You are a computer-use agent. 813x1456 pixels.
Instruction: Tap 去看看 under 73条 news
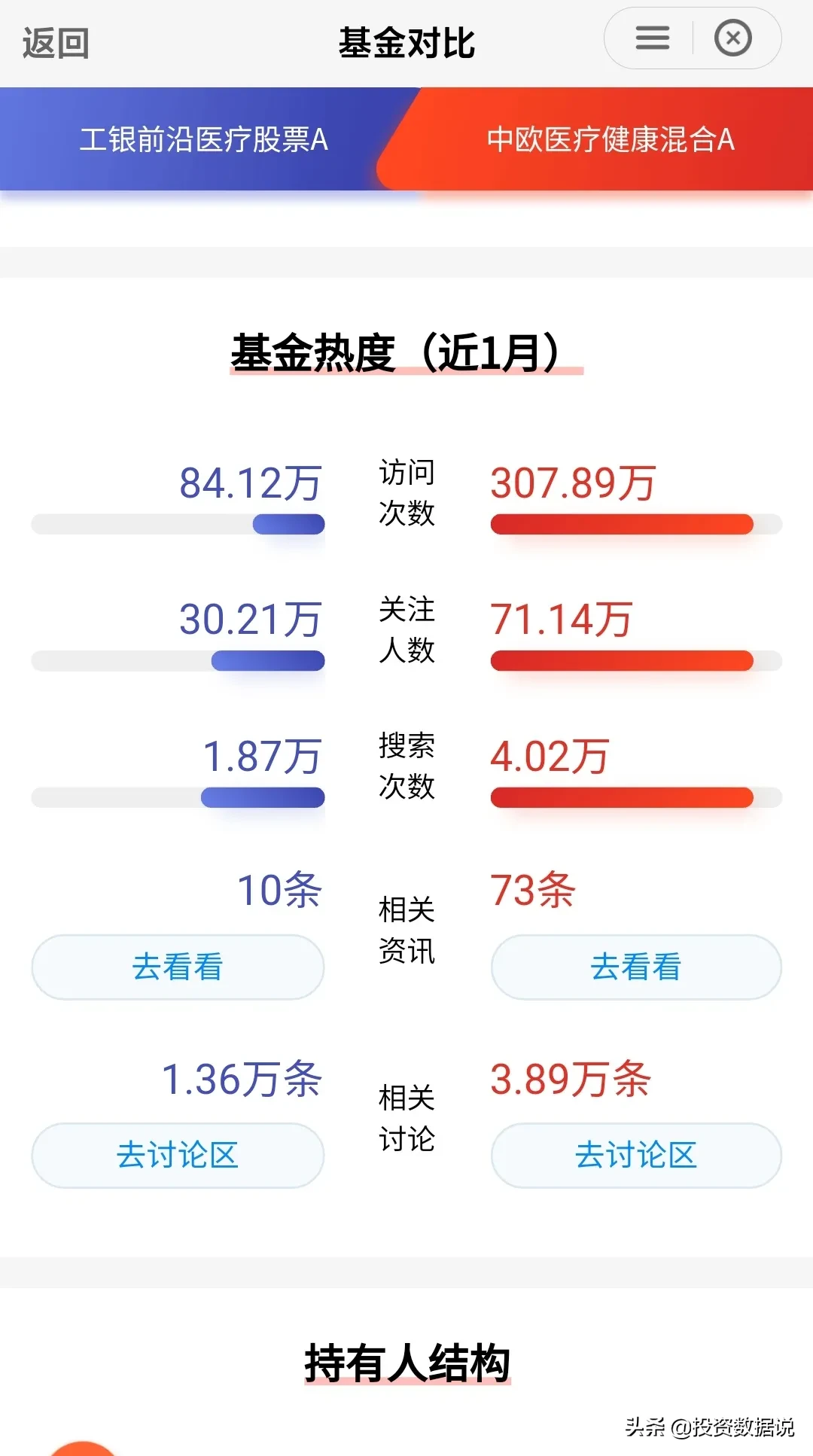636,967
